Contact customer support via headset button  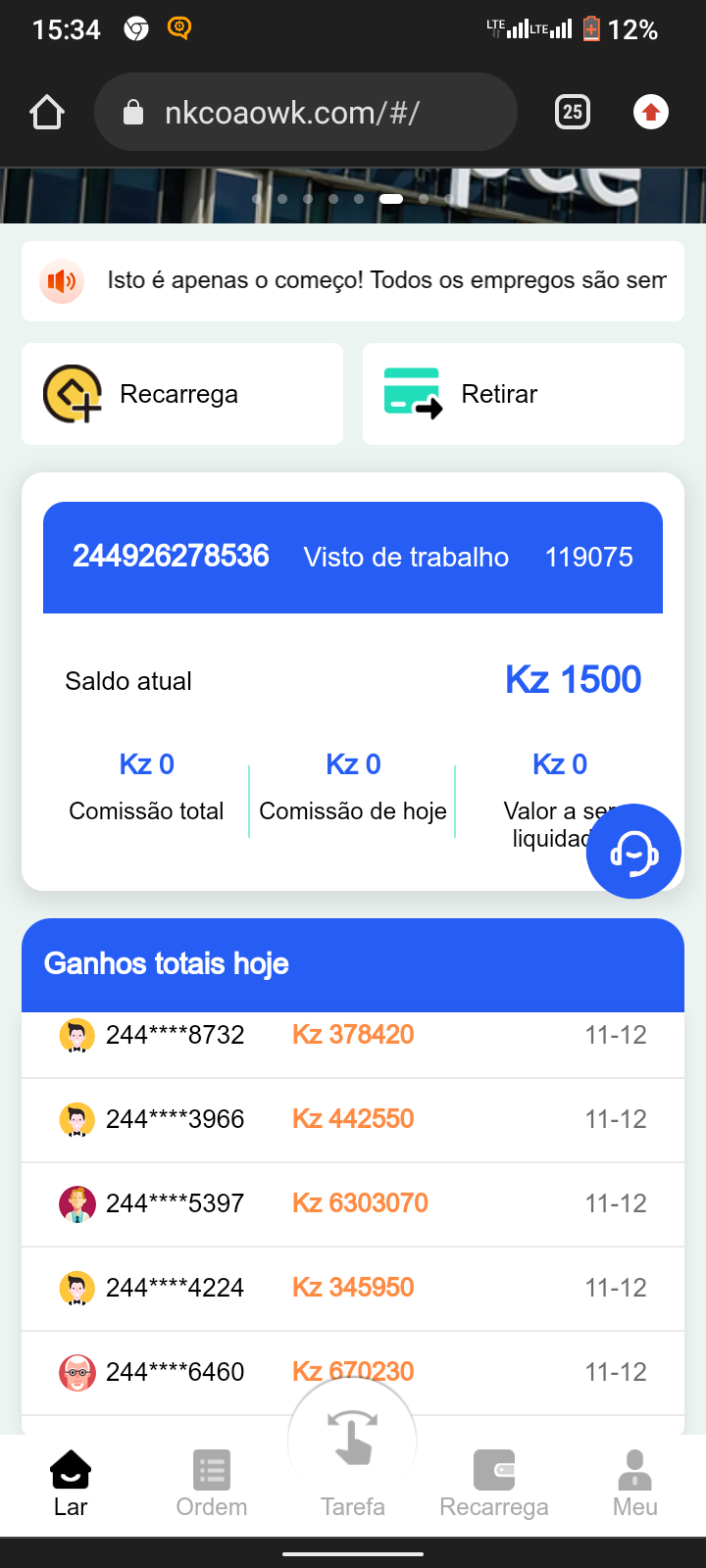pos(633,852)
